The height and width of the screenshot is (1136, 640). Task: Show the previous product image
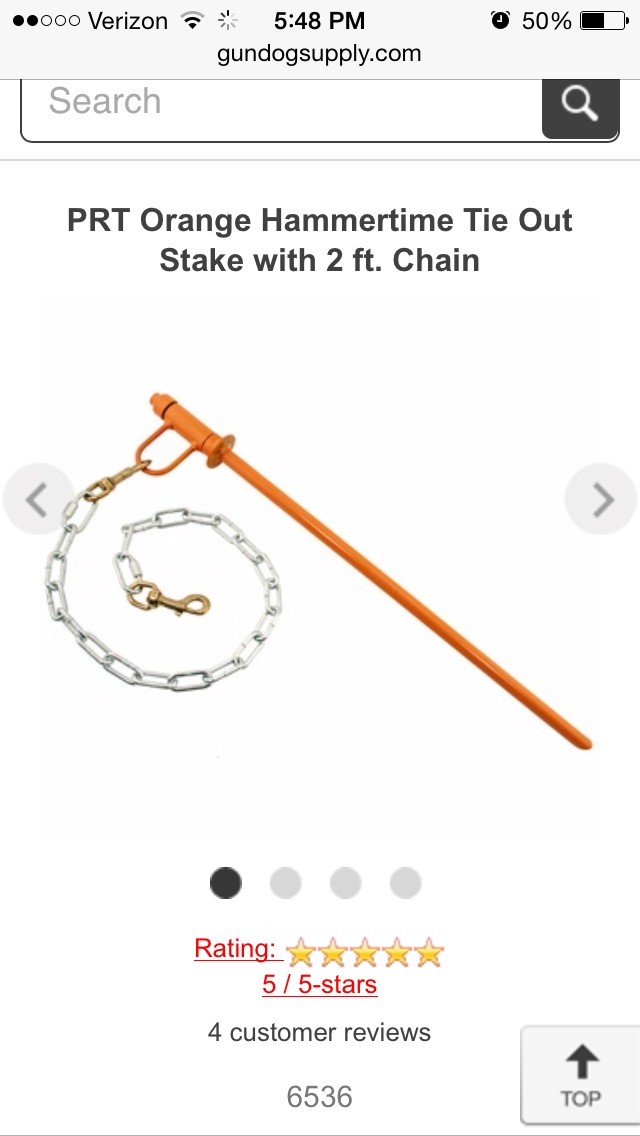click(37, 499)
